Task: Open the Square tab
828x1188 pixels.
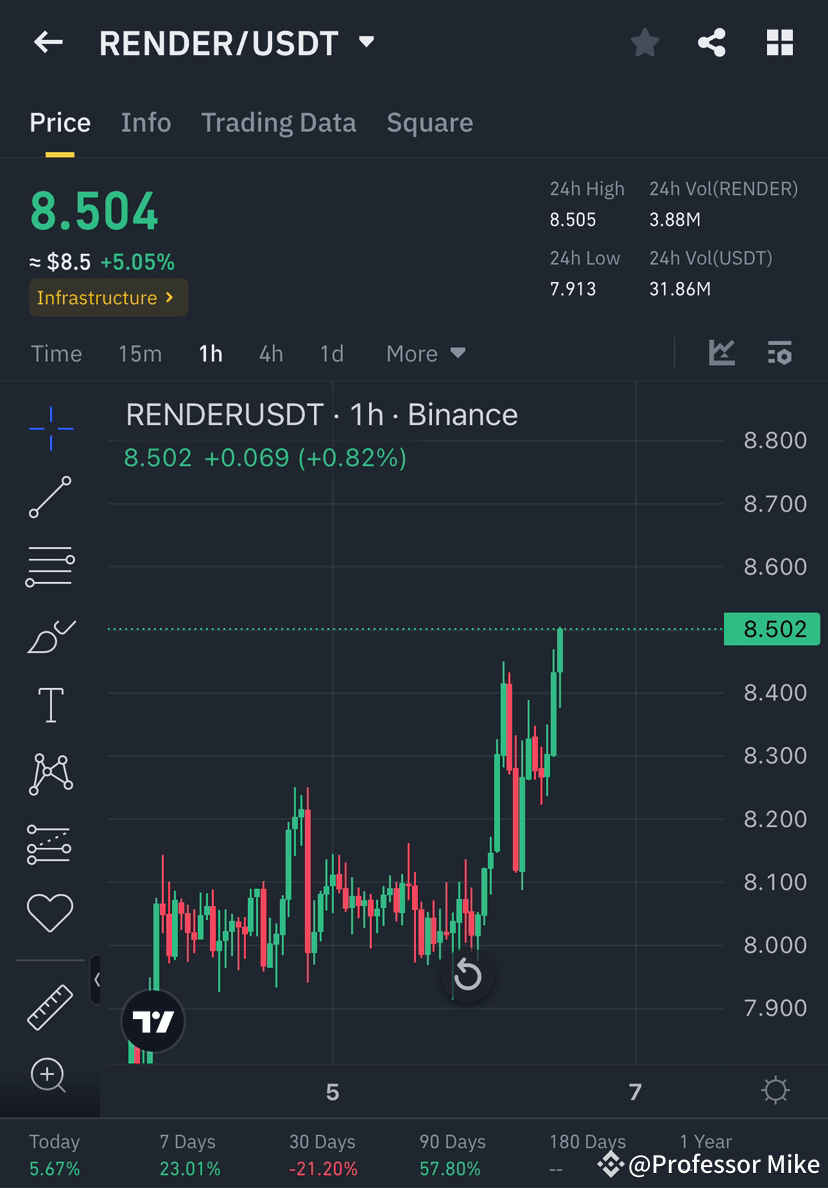Action: [x=429, y=122]
